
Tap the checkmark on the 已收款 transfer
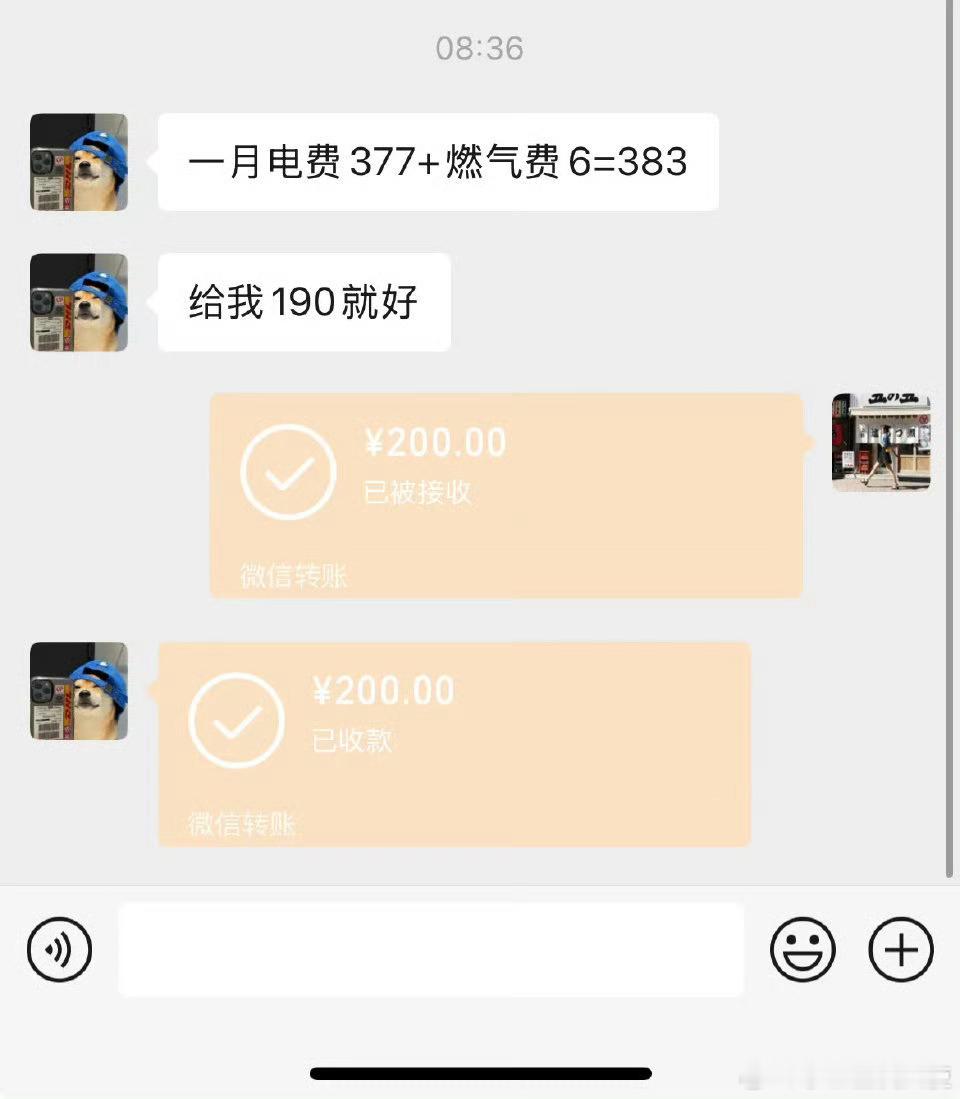(235, 720)
